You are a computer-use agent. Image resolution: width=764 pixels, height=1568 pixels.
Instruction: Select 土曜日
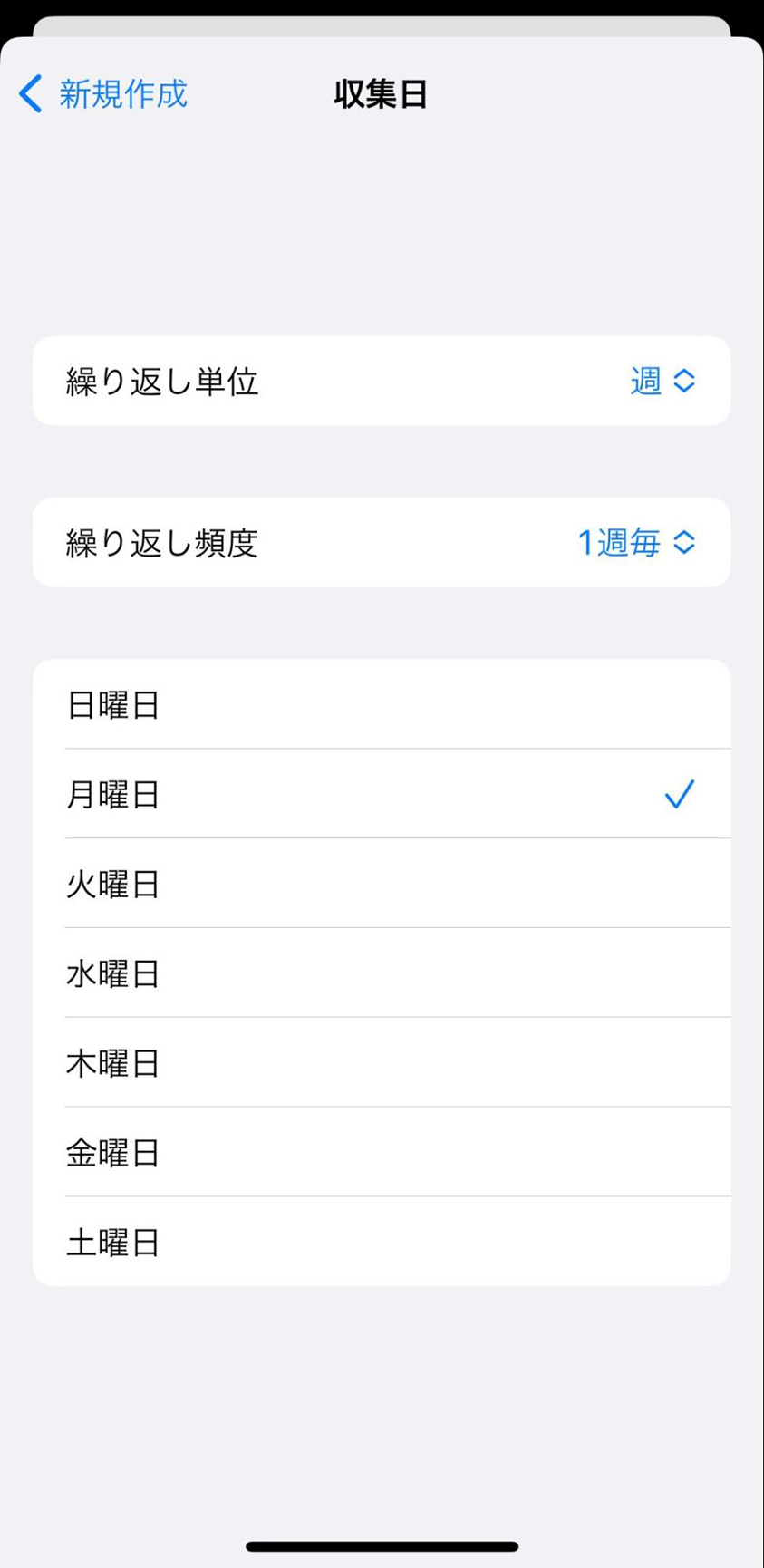382,1242
